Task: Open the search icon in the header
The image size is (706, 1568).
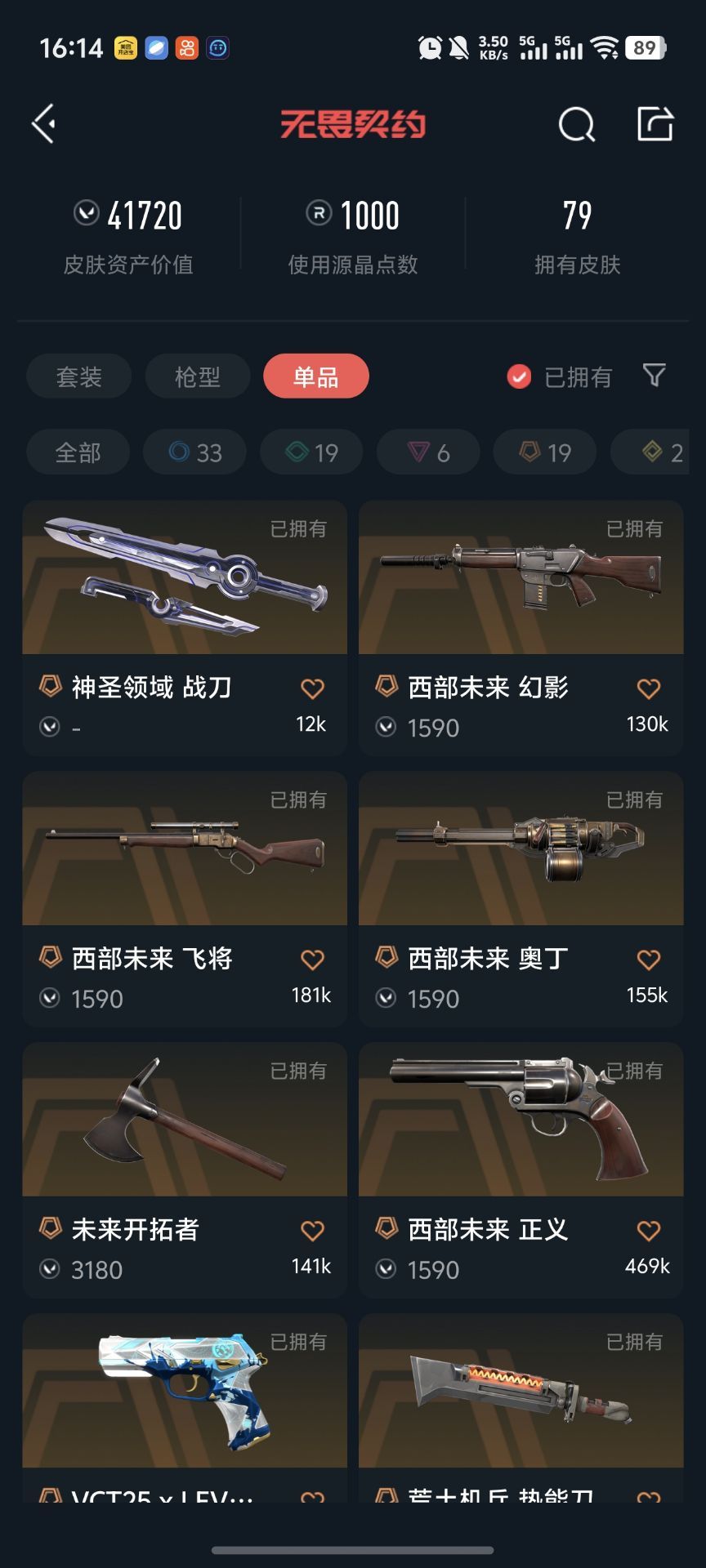Action: [x=576, y=125]
